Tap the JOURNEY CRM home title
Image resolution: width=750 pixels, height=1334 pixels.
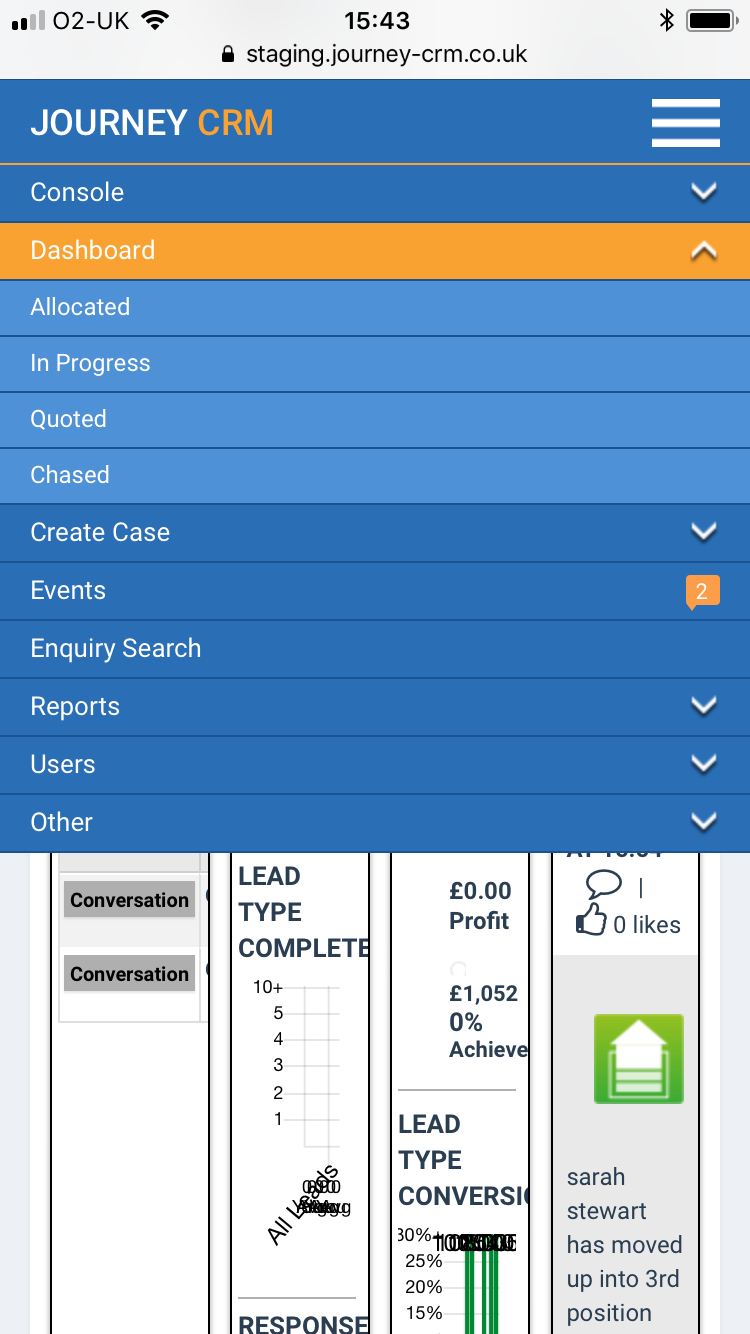[152, 123]
